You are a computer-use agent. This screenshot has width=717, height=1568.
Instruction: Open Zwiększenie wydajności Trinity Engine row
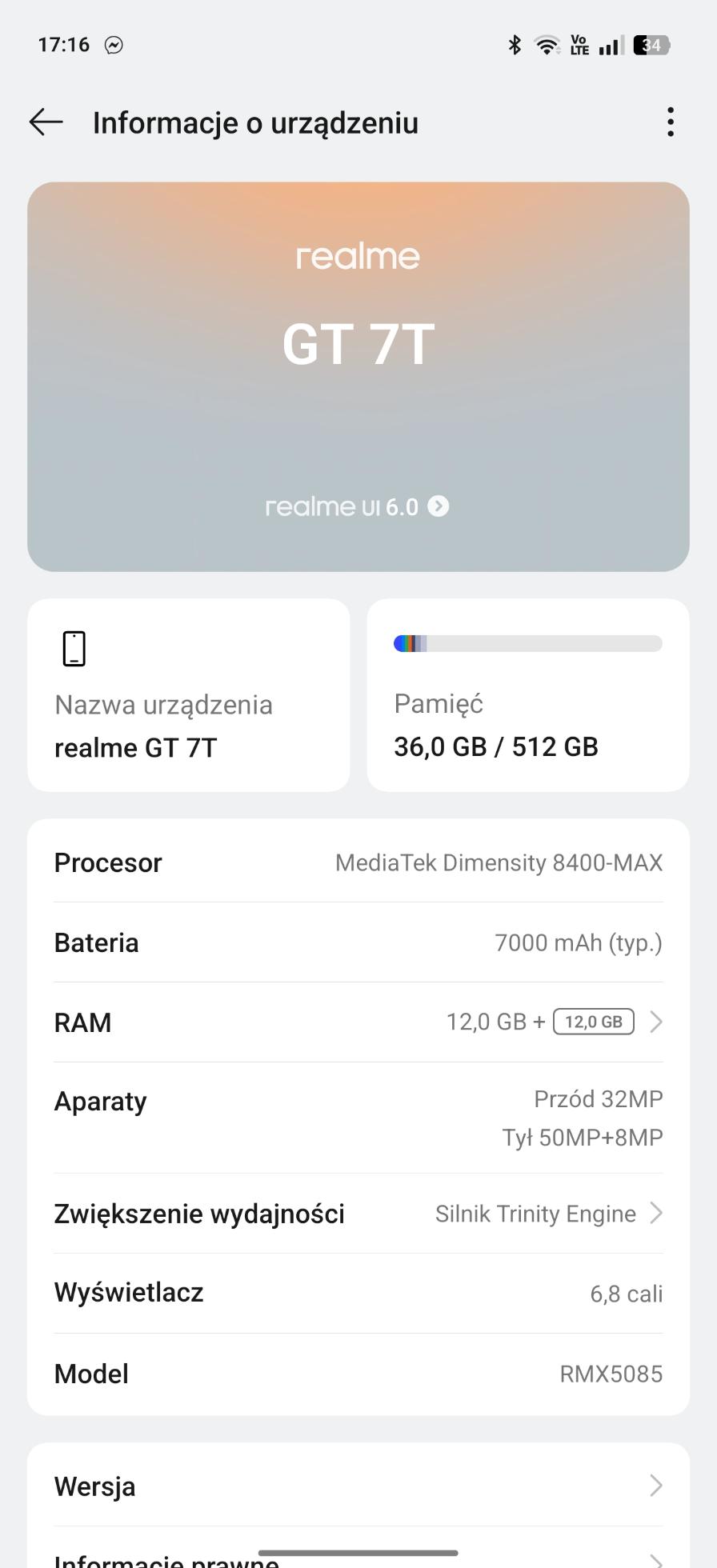pyautogui.click(x=358, y=1214)
